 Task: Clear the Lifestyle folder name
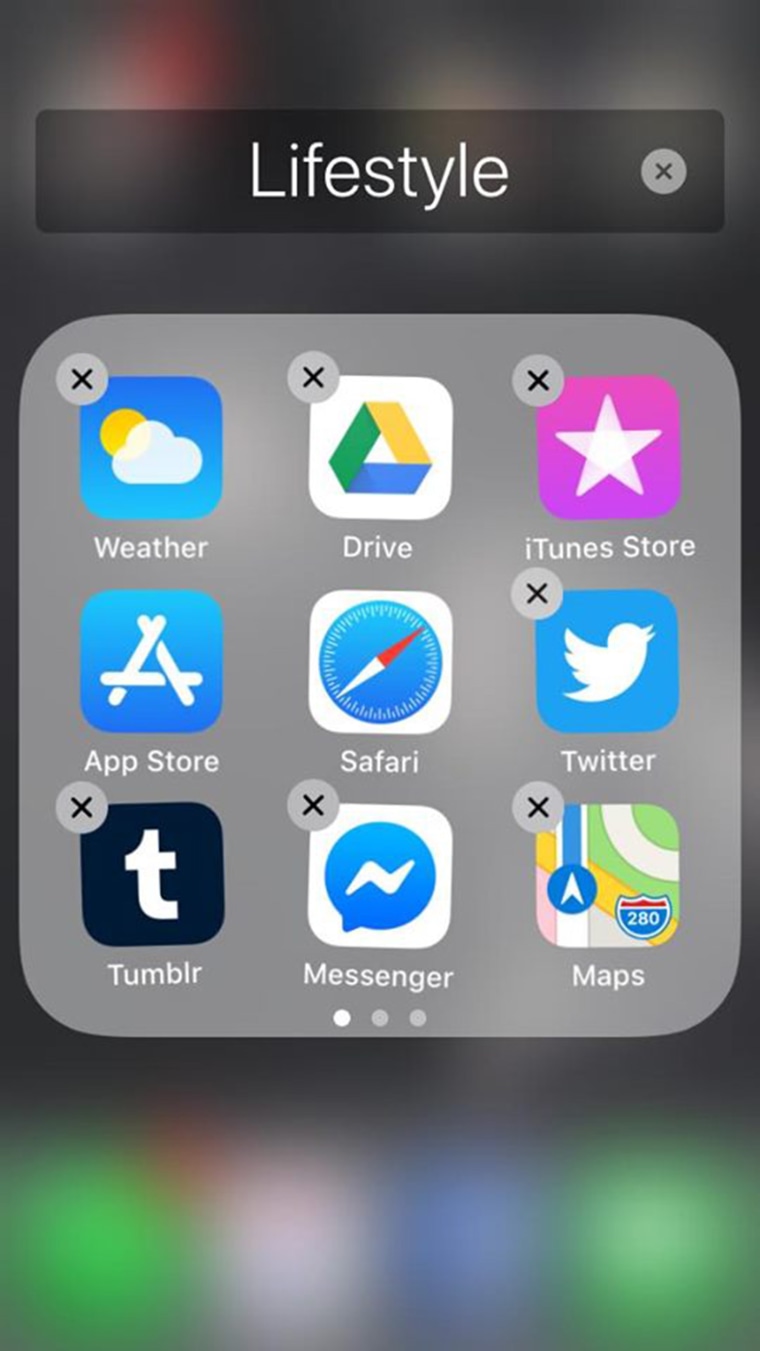[x=663, y=172]
